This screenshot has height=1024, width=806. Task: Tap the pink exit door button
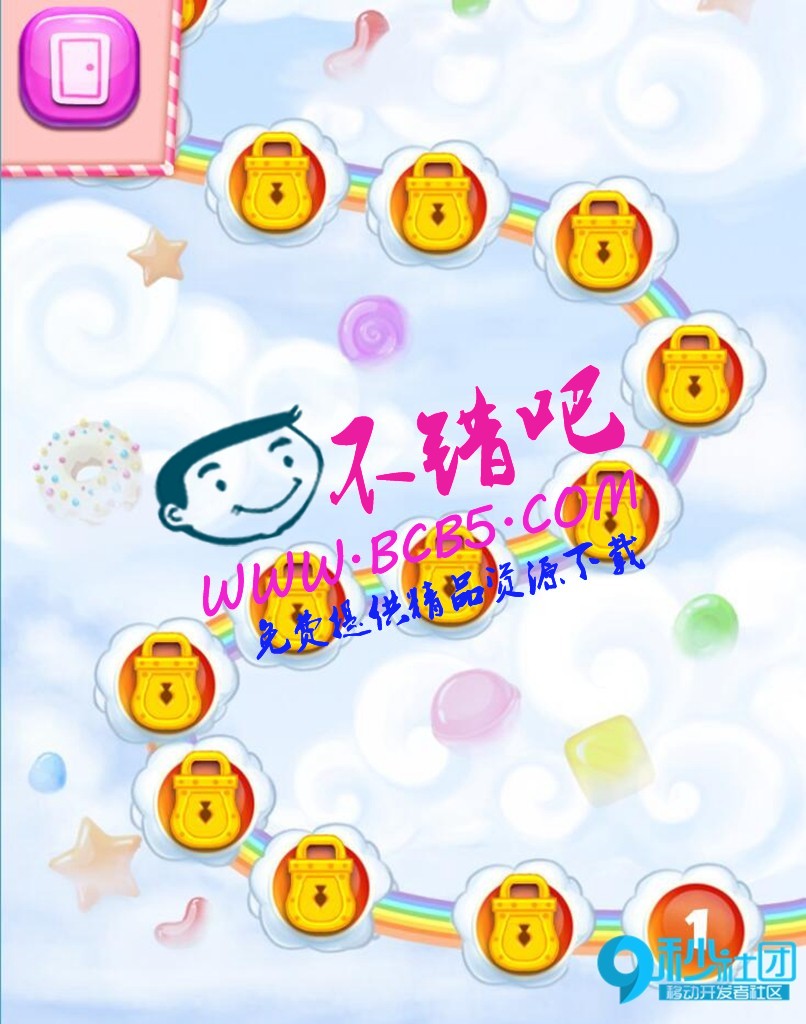pyautogui.click(x=79, y=66)
